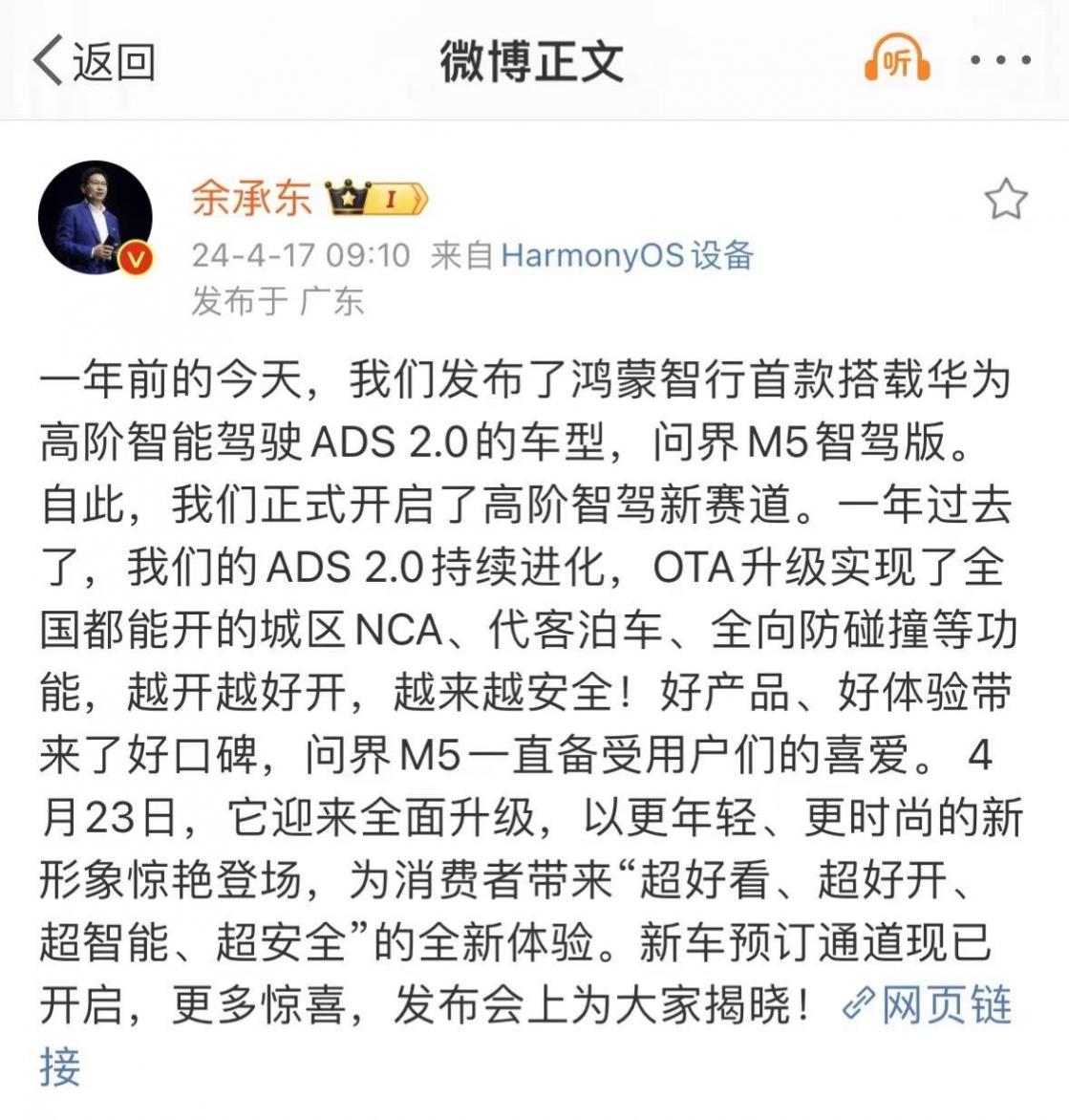Open the three-dot overflow menu
This screenshot has height=1120, width=1069.
(x=1000, y=60)
